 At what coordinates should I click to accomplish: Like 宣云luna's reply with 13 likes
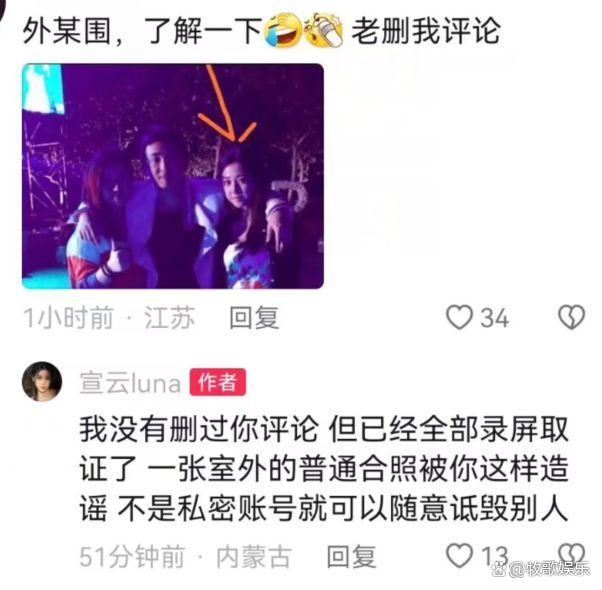[x=459, y=556]
